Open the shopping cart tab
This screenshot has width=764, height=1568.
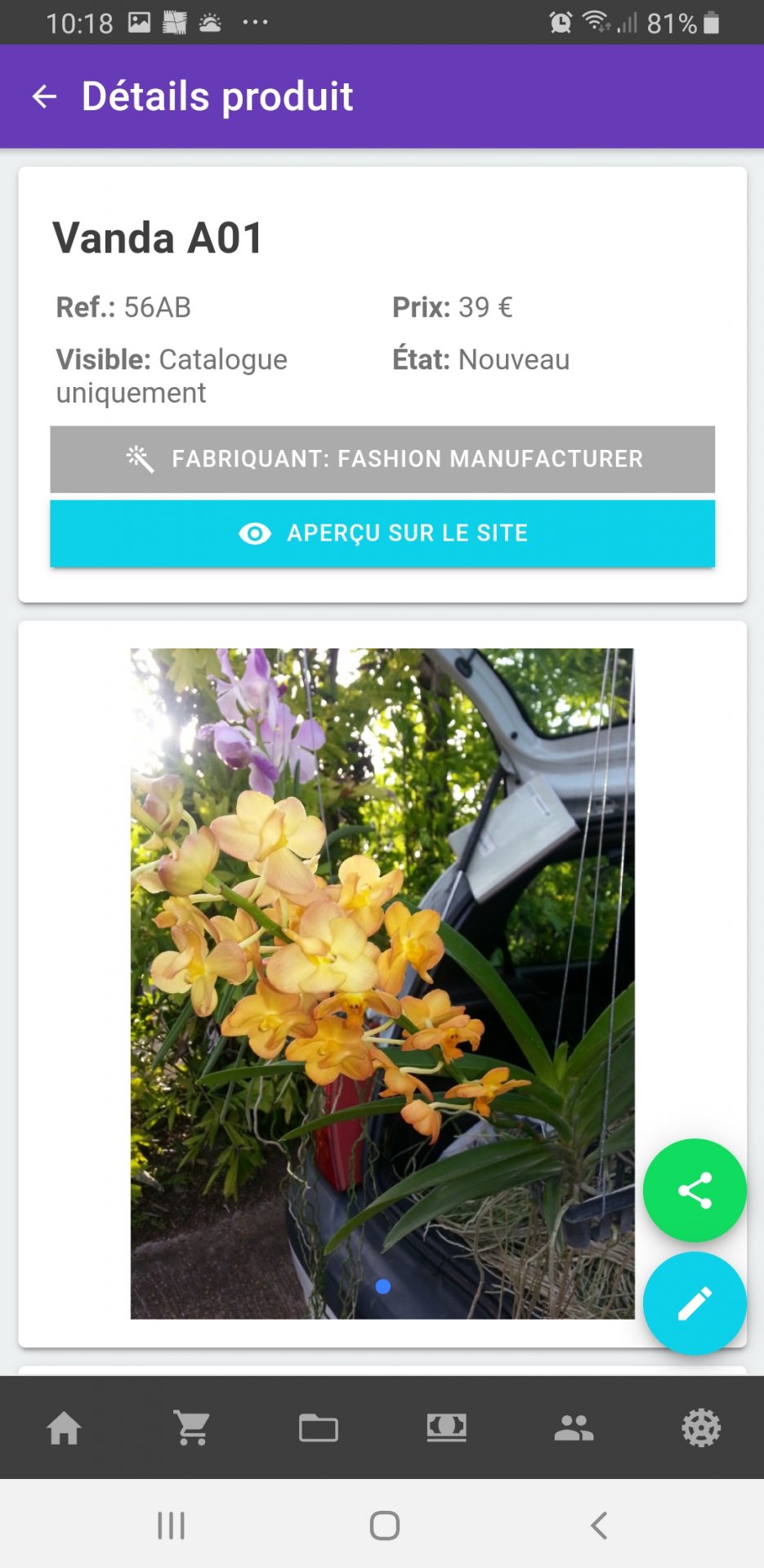(x=191, y=1428)
